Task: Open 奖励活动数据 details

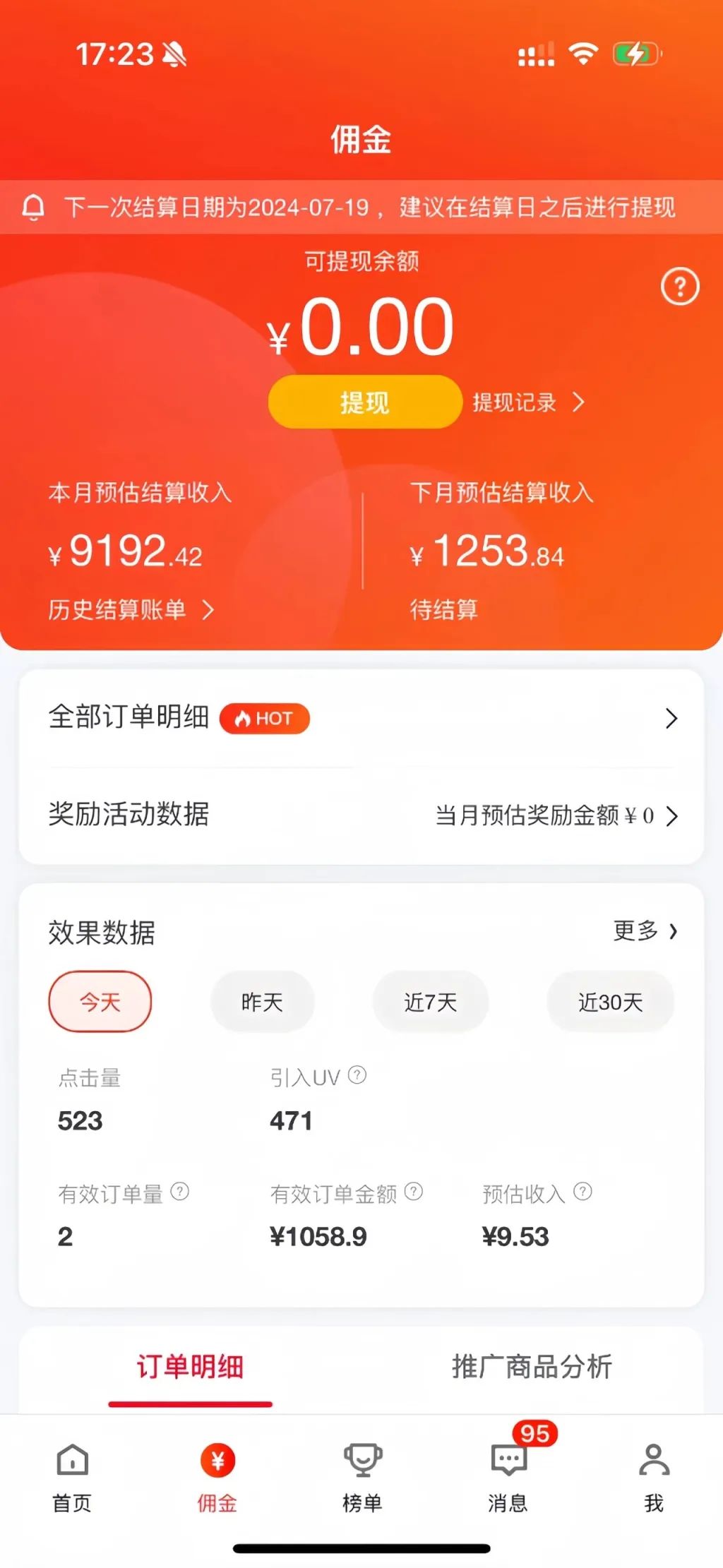Action: 671,815
